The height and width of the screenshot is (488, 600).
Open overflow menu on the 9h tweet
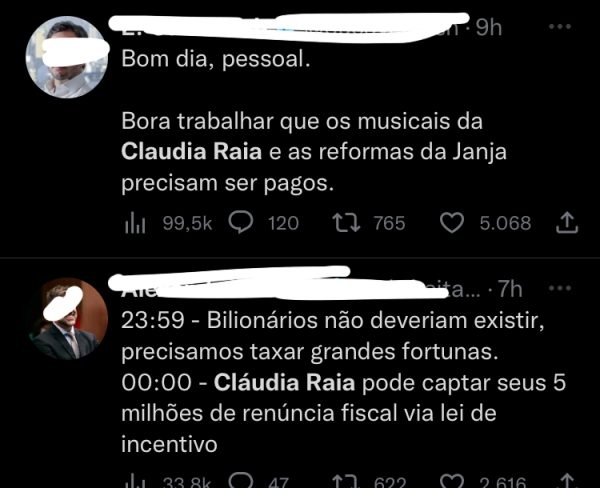click(x=562, y=29)
